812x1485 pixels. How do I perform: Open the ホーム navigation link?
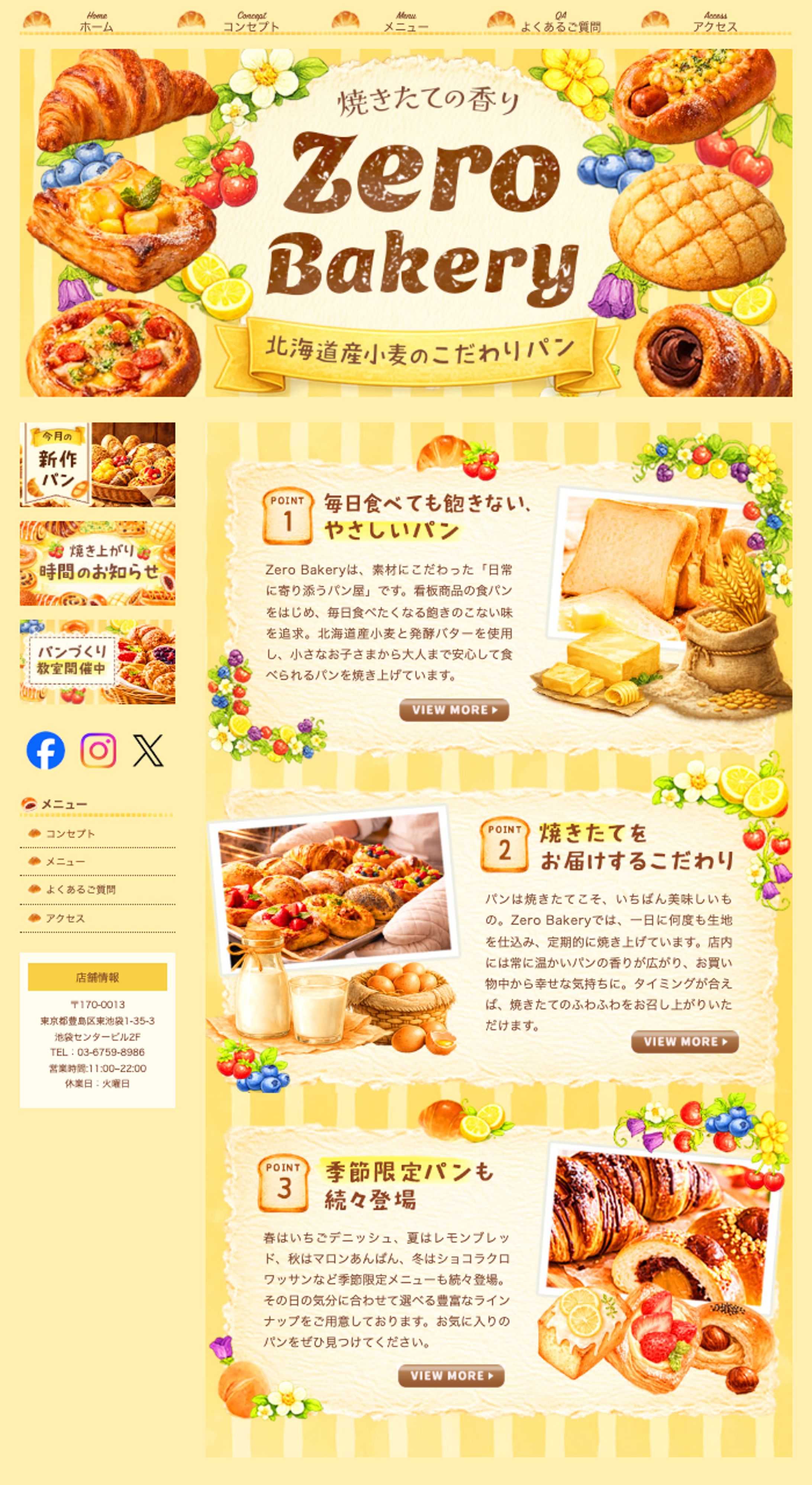tap(96, 23)
